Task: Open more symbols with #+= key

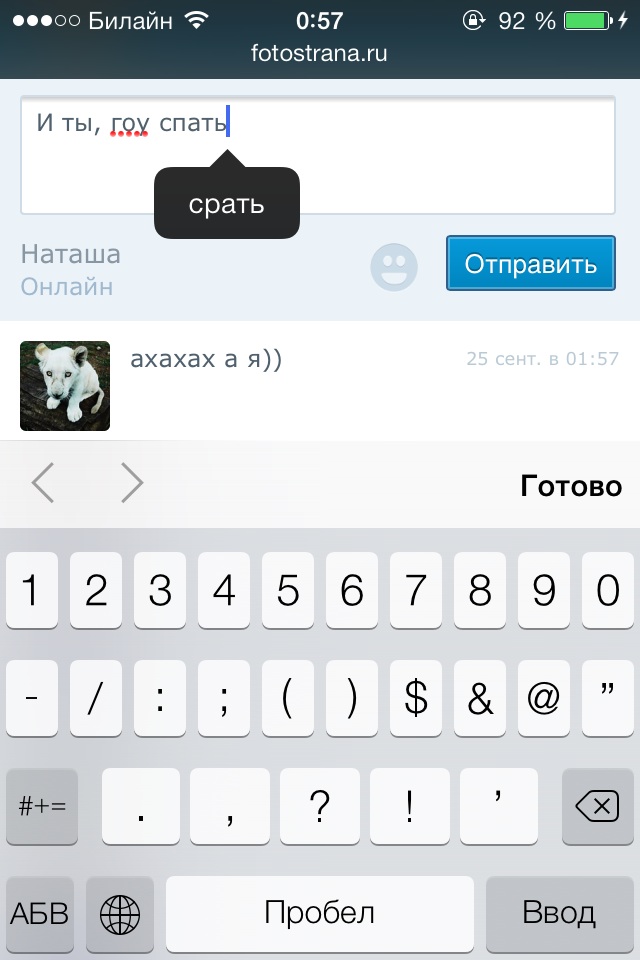Action: (x=42, y=805)
